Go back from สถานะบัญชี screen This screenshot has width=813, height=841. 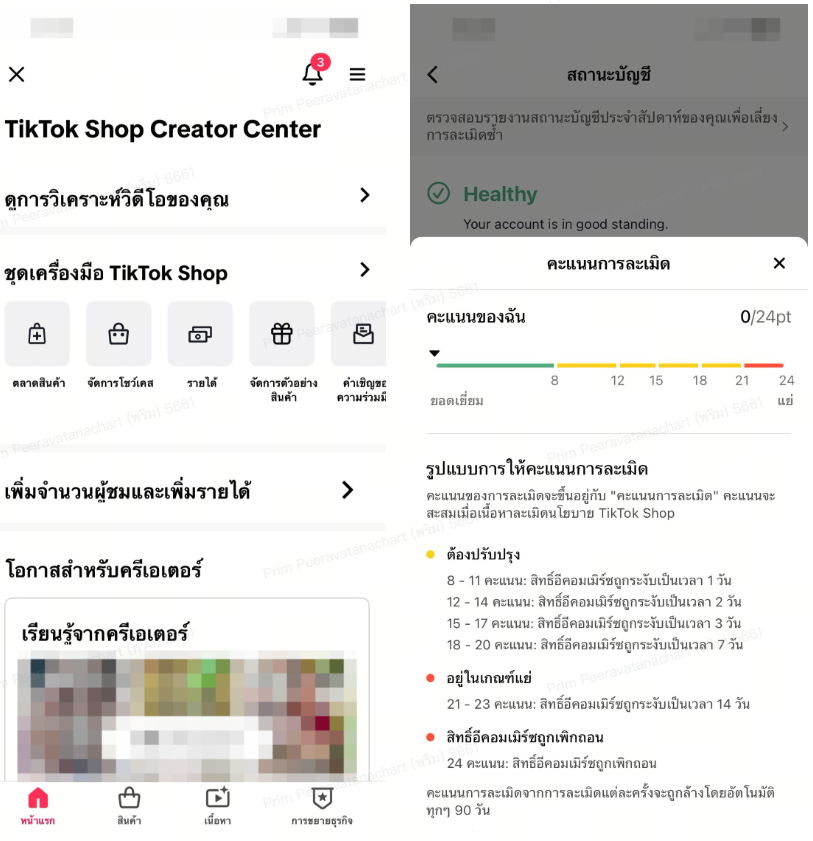pos(433,75)
